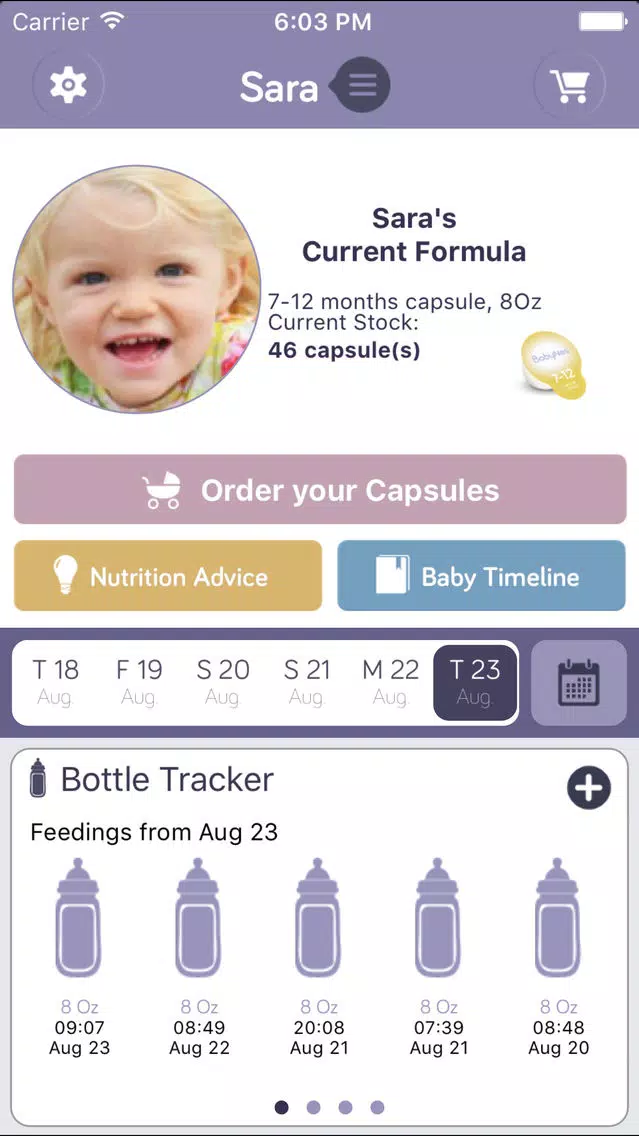The image size is (639, 1136).
Task: Add a new bottle feeding
Action: 589,788
